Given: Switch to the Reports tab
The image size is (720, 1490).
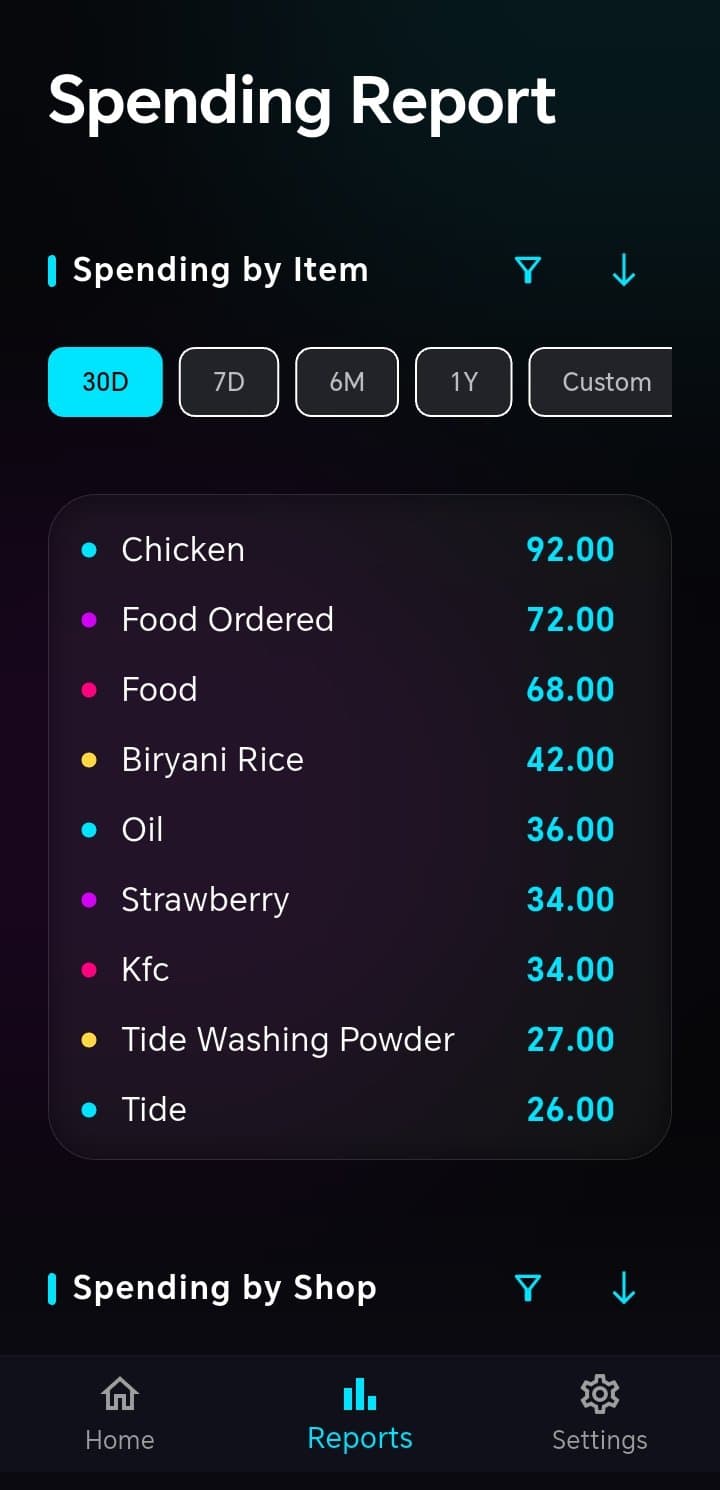Looking at the screenshot, I should tap(359, 1412).
